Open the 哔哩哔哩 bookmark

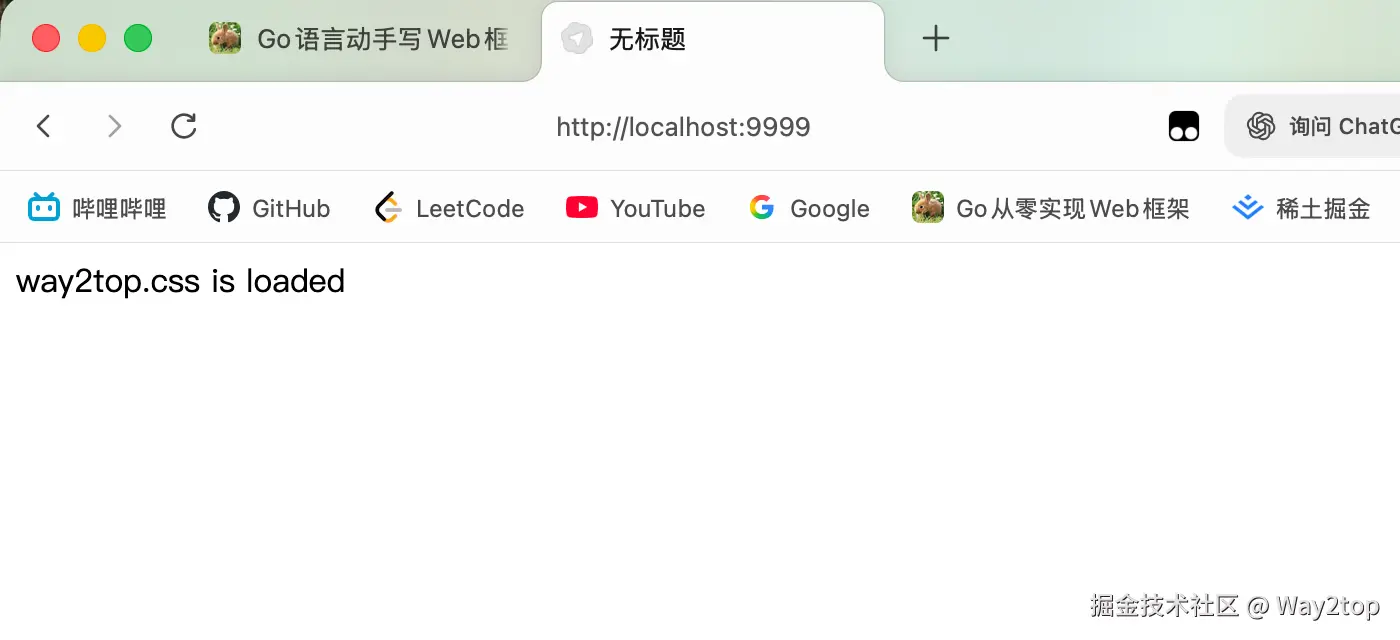97,208
